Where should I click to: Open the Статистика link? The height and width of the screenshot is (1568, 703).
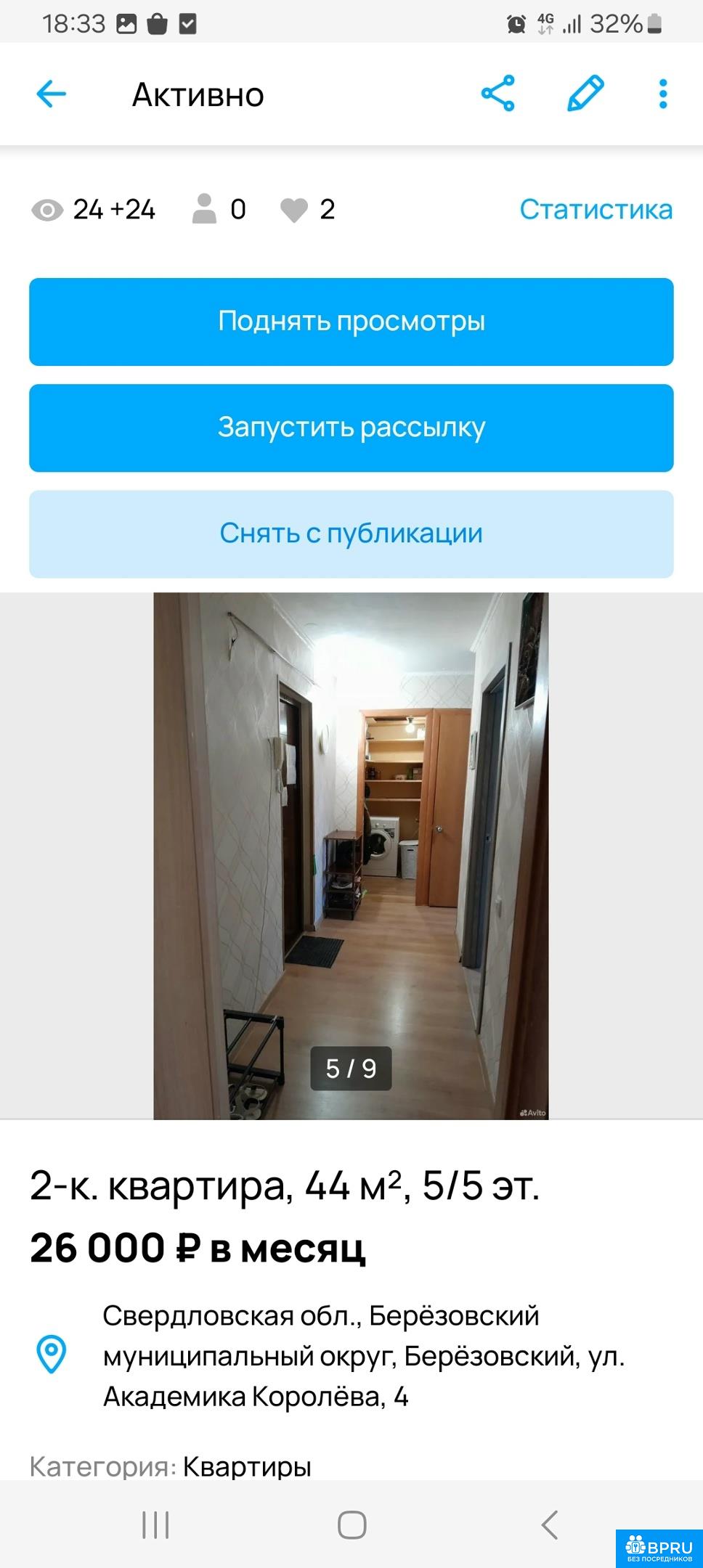point(596,210)
